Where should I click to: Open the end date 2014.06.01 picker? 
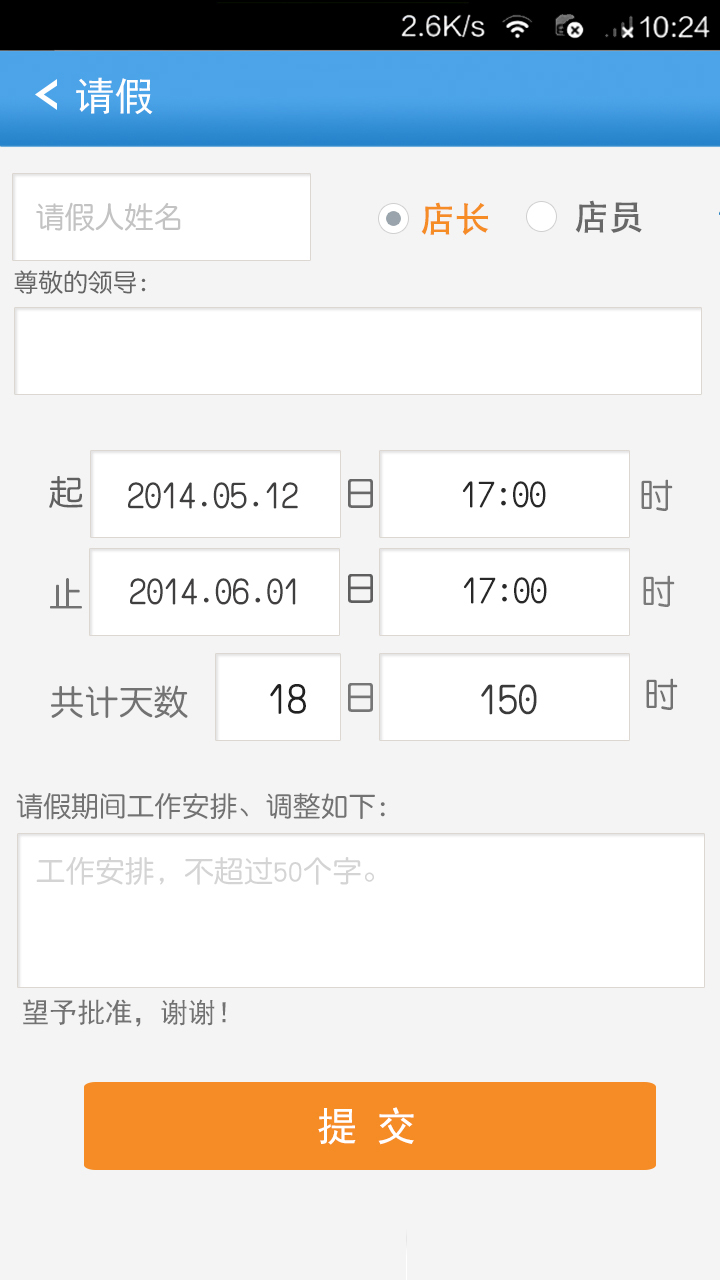[215, 592]
